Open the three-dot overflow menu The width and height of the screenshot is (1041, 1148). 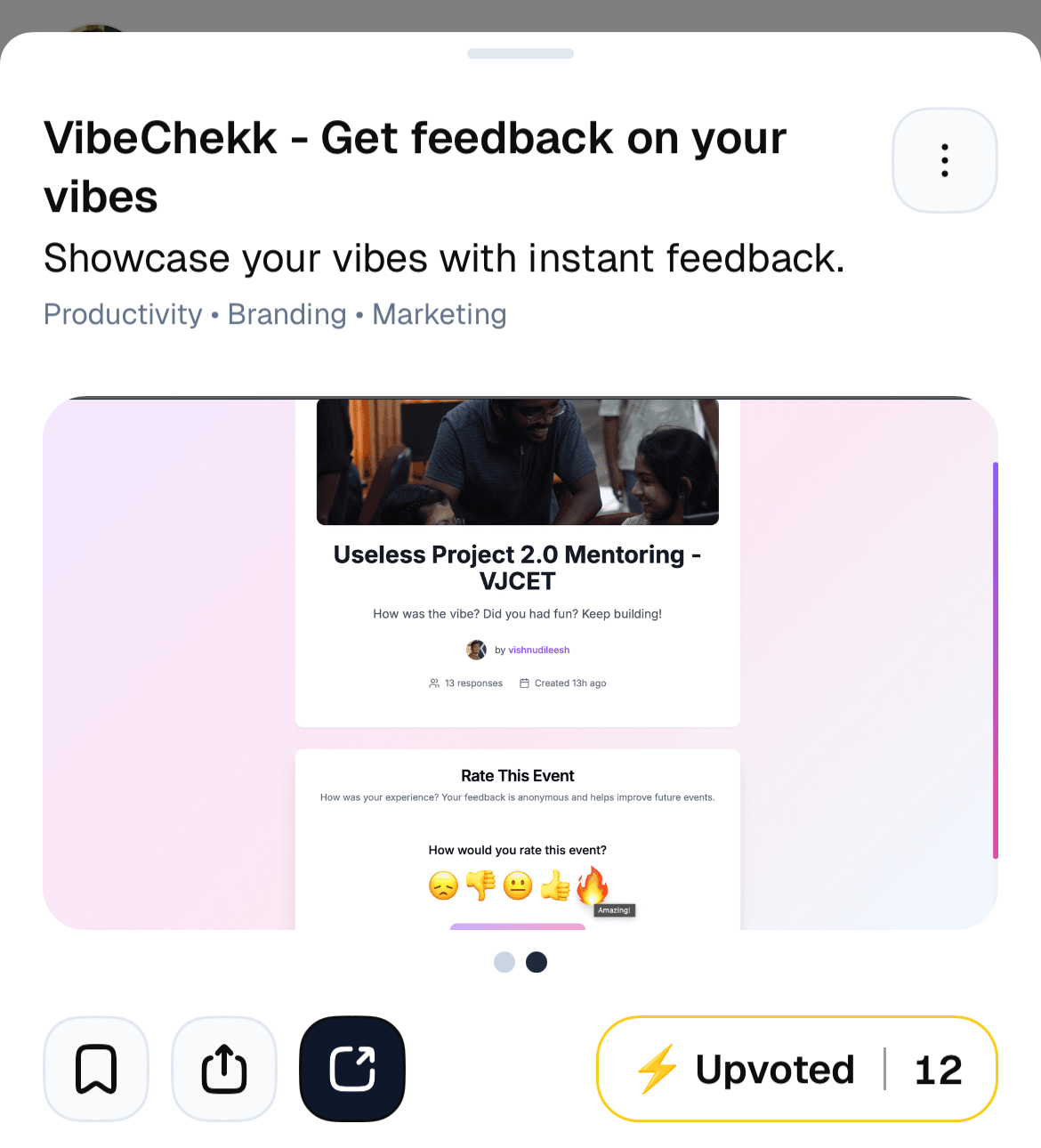pos(944,161)
